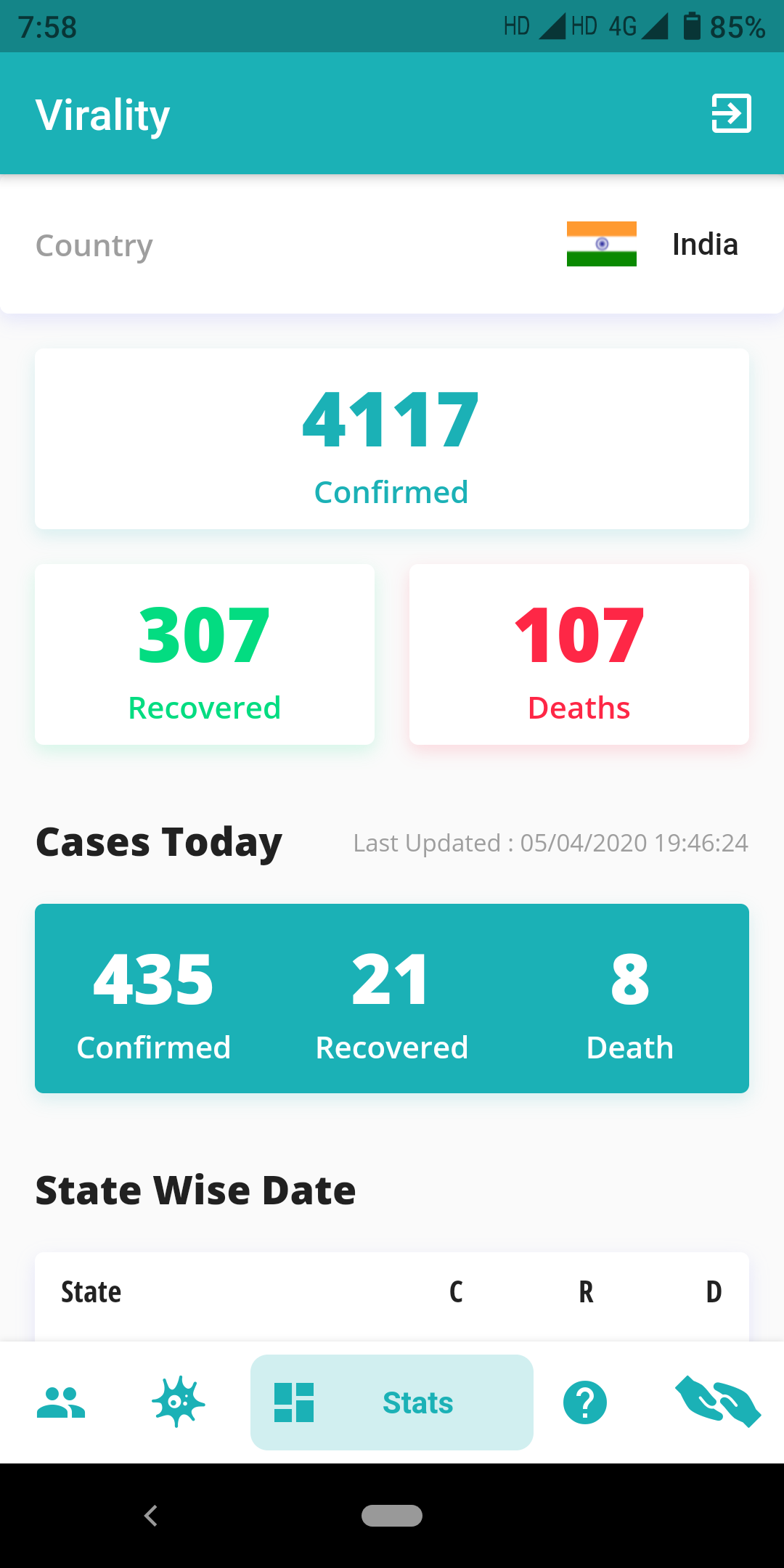Screen dimensions: 784x1568
Task: Open the India country selector
Action: 652,245
